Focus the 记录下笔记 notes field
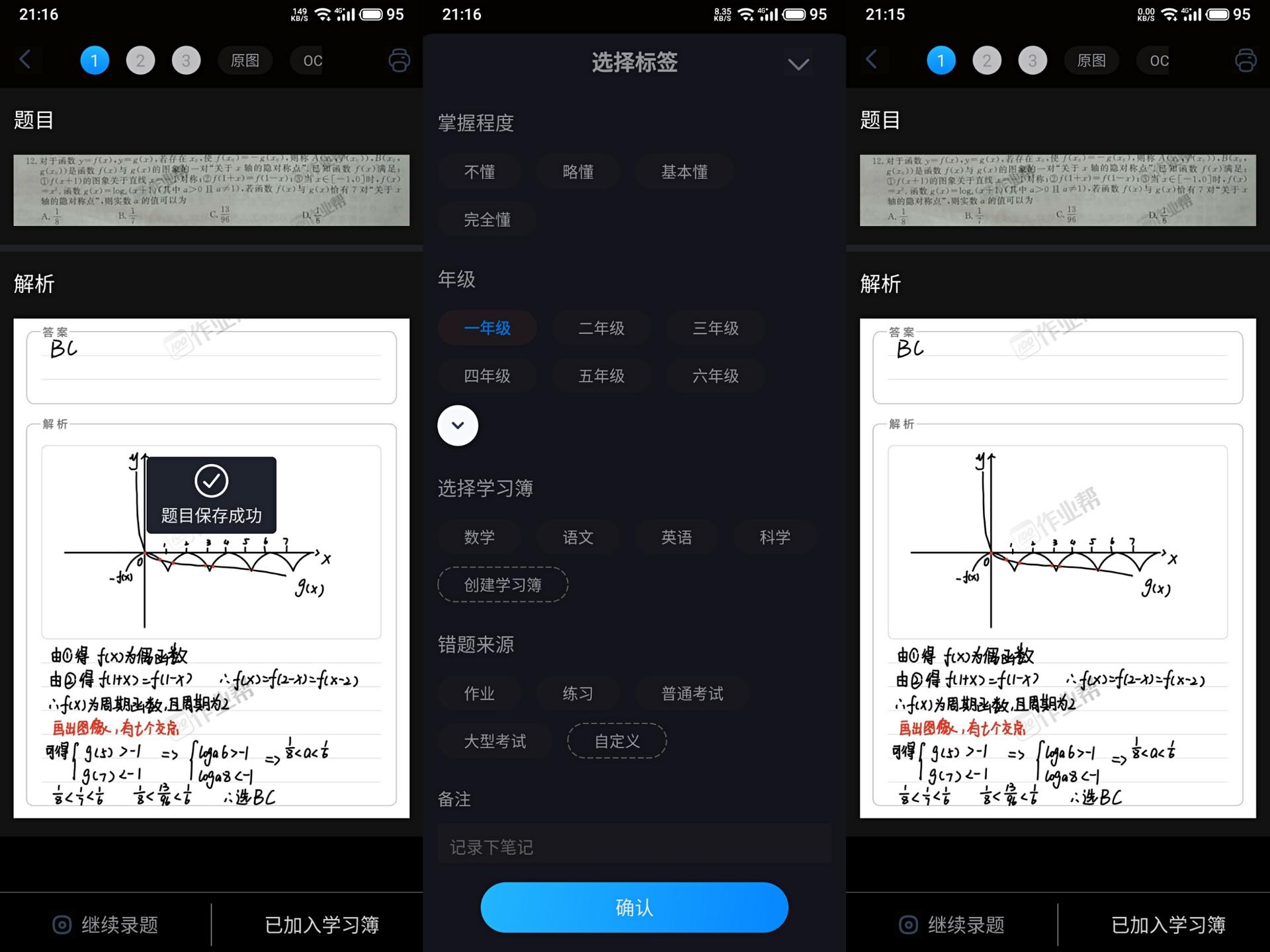The height and width of the screenshot is (952, 1270). coord(634,846)
